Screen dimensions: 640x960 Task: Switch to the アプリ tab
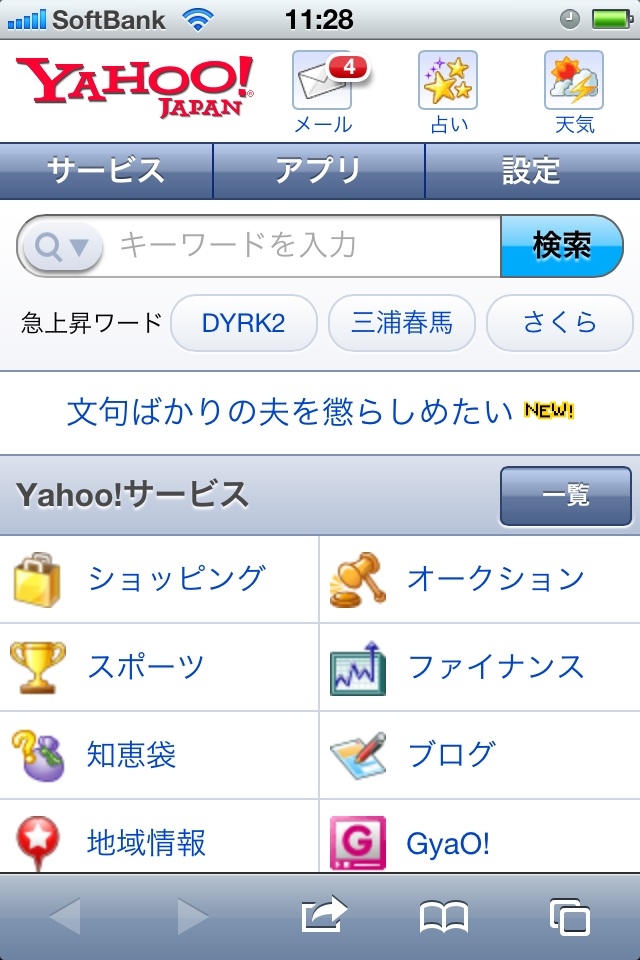coord(318,171)
